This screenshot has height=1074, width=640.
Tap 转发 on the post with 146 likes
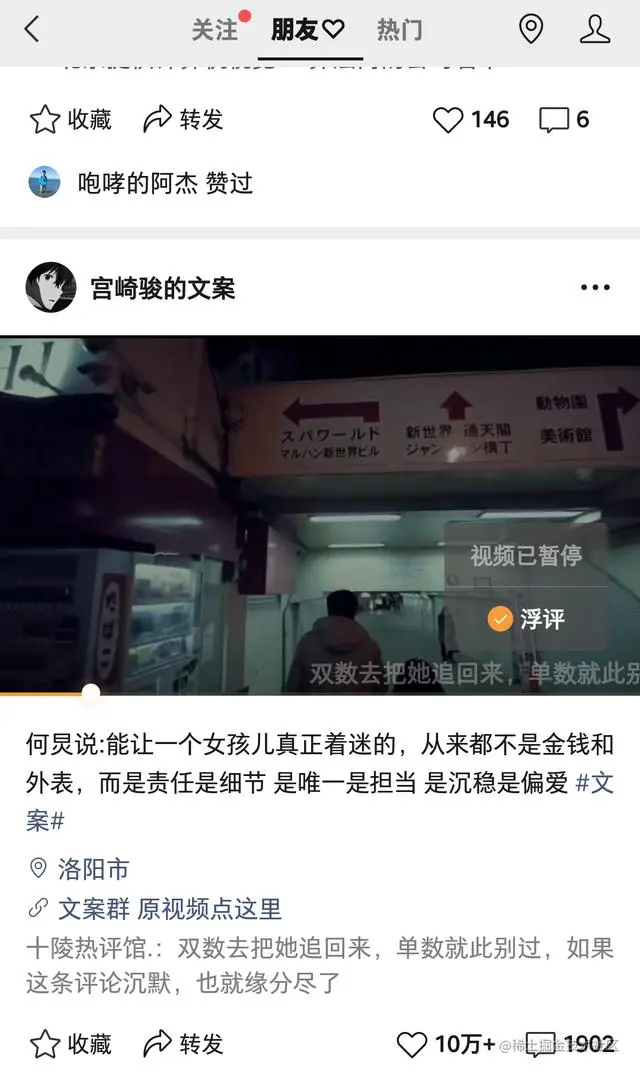183,120
